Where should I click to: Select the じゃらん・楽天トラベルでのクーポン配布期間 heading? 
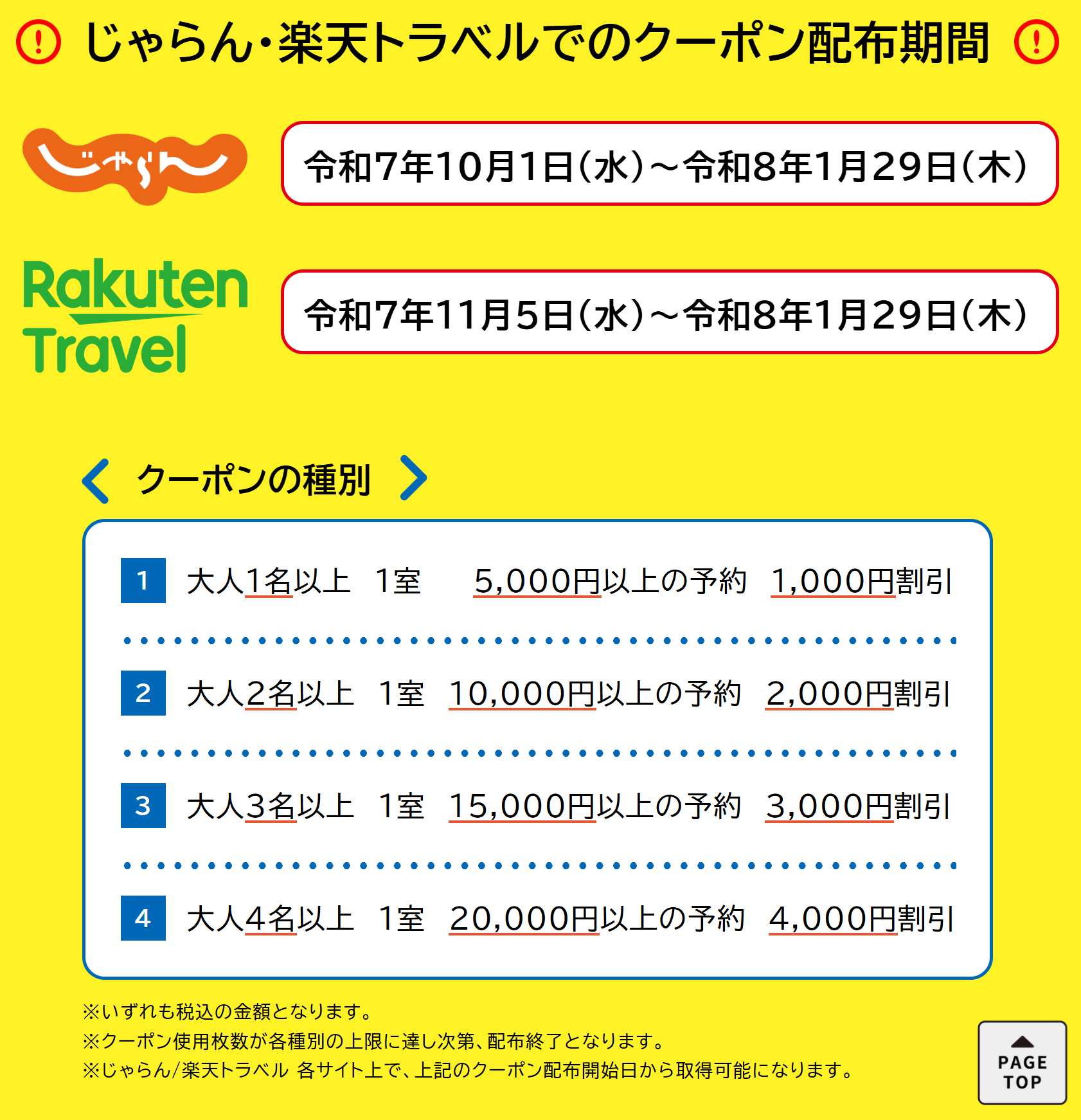(x=540, y=42)
